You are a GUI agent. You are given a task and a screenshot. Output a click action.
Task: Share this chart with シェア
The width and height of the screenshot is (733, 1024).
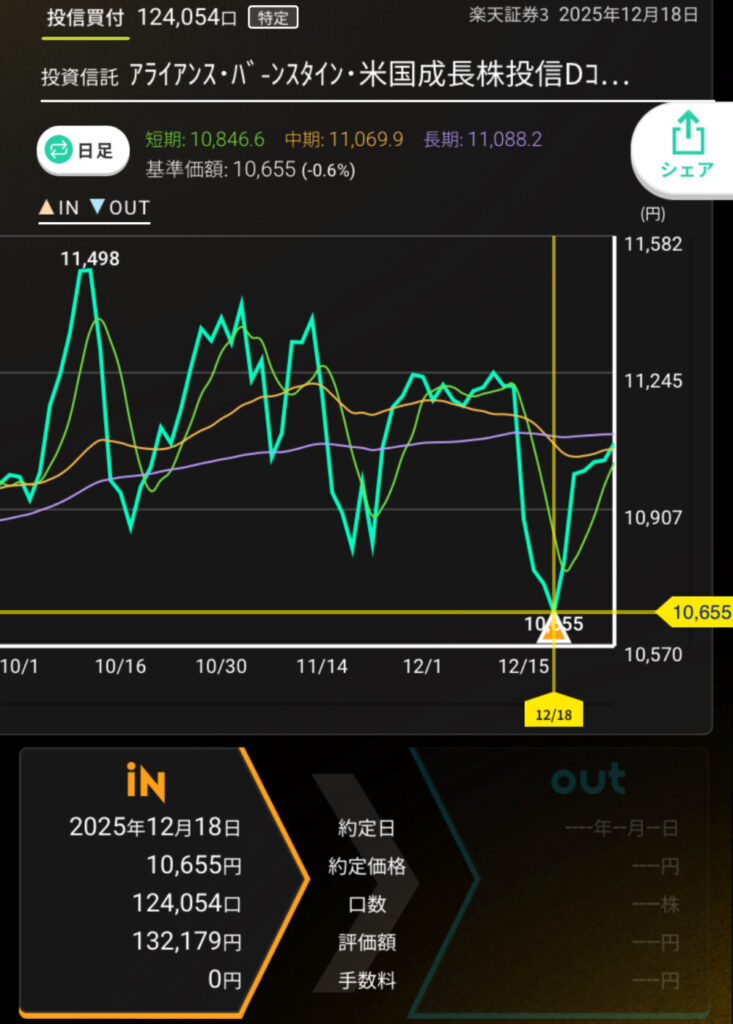click(x=687, y=146)
